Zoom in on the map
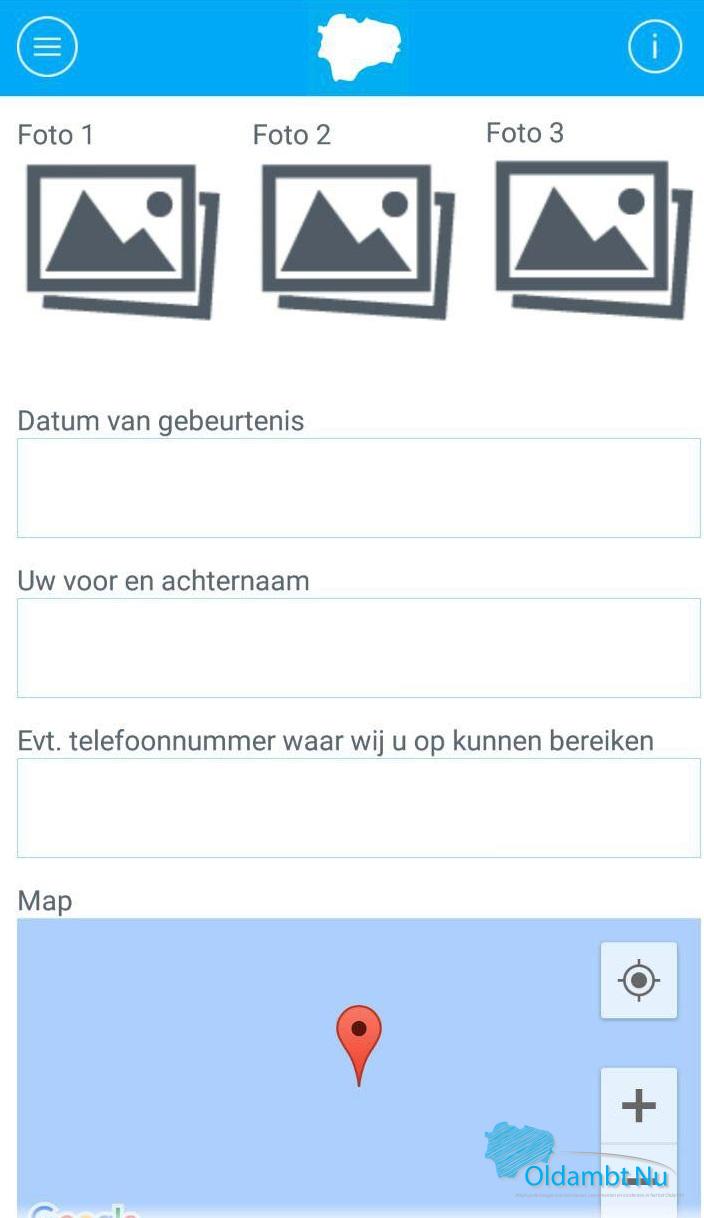Viewport: 704px width, 1218px height. tap(638, 1106)
